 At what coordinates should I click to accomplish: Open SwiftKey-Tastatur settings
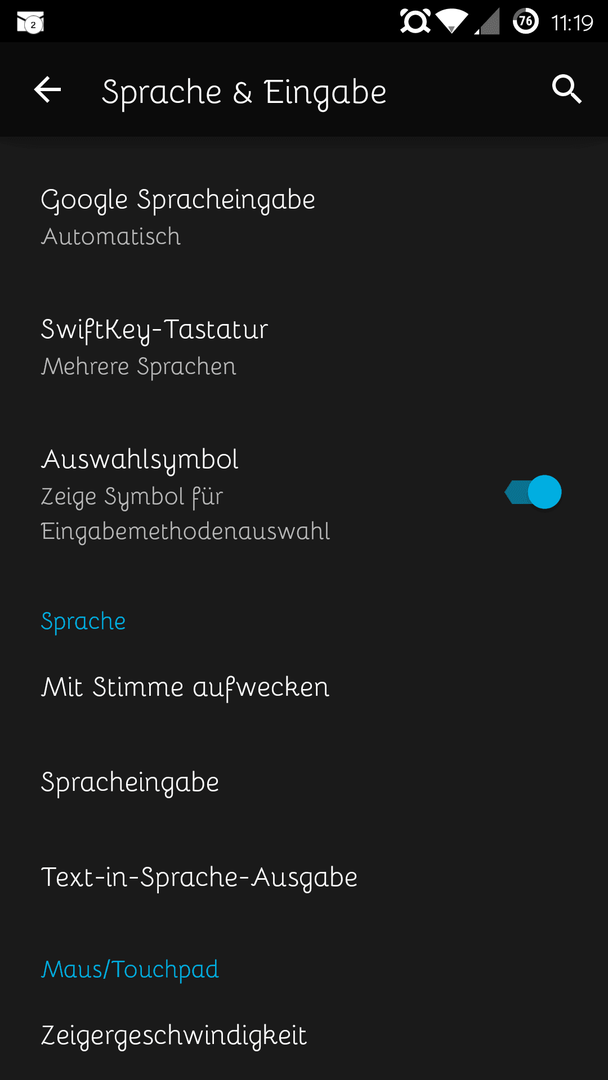(x=304, y=346)
